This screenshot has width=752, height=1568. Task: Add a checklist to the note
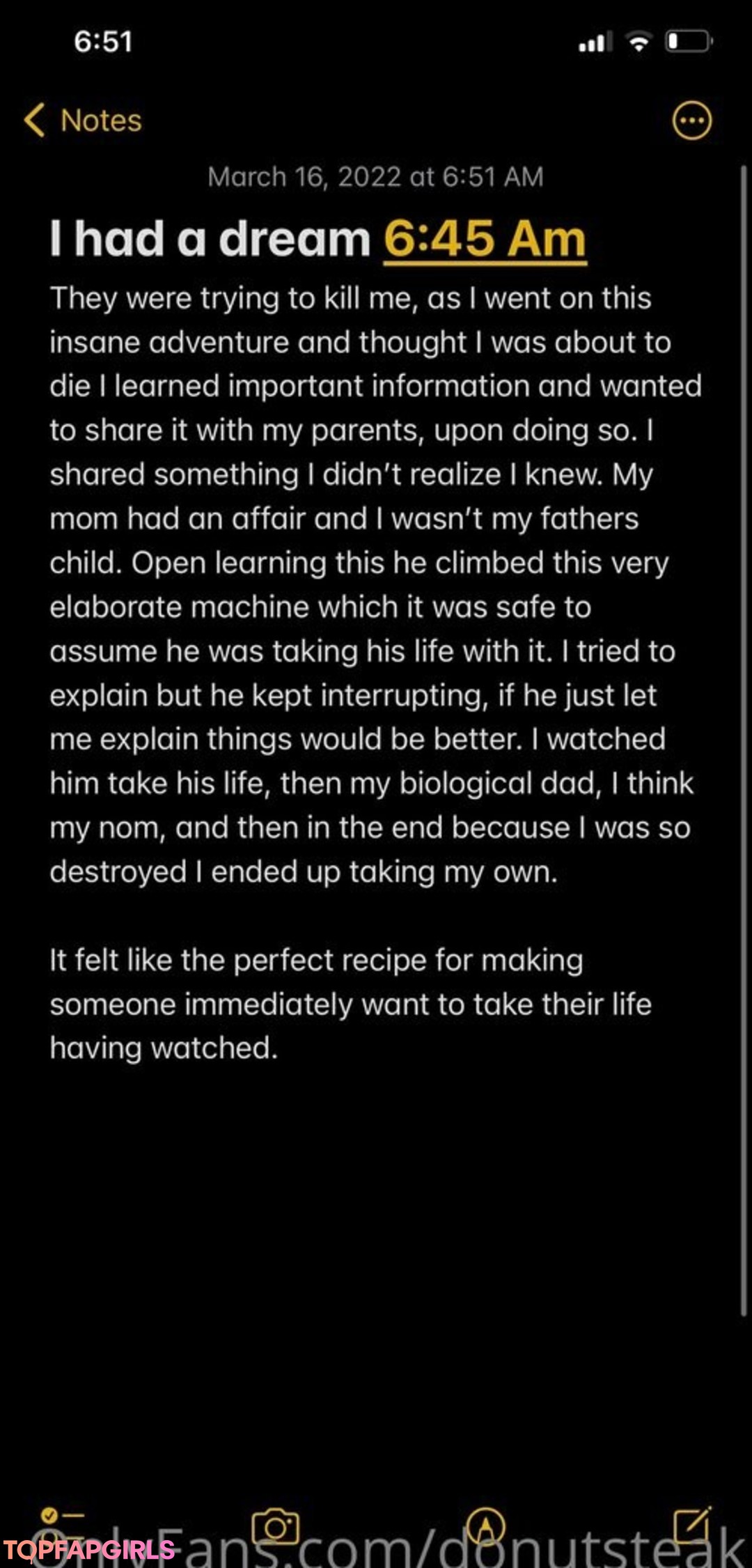tap(62, 1527)
